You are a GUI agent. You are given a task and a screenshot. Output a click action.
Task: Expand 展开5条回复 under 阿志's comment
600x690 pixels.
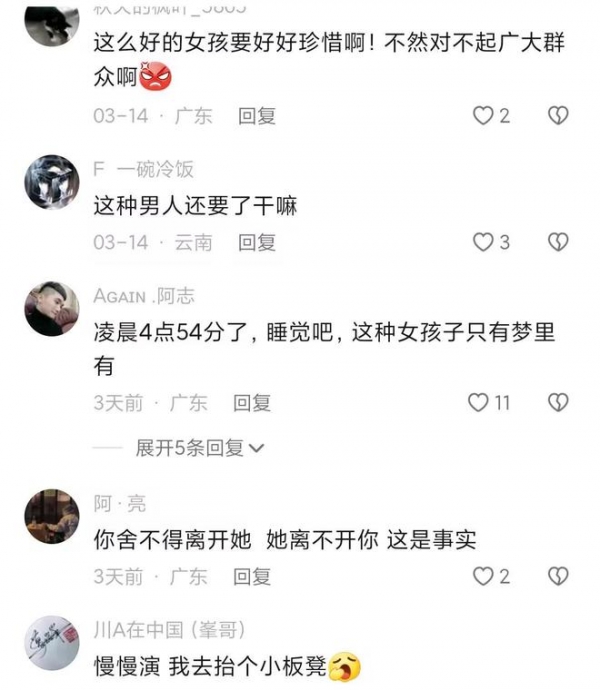[200, 448]
